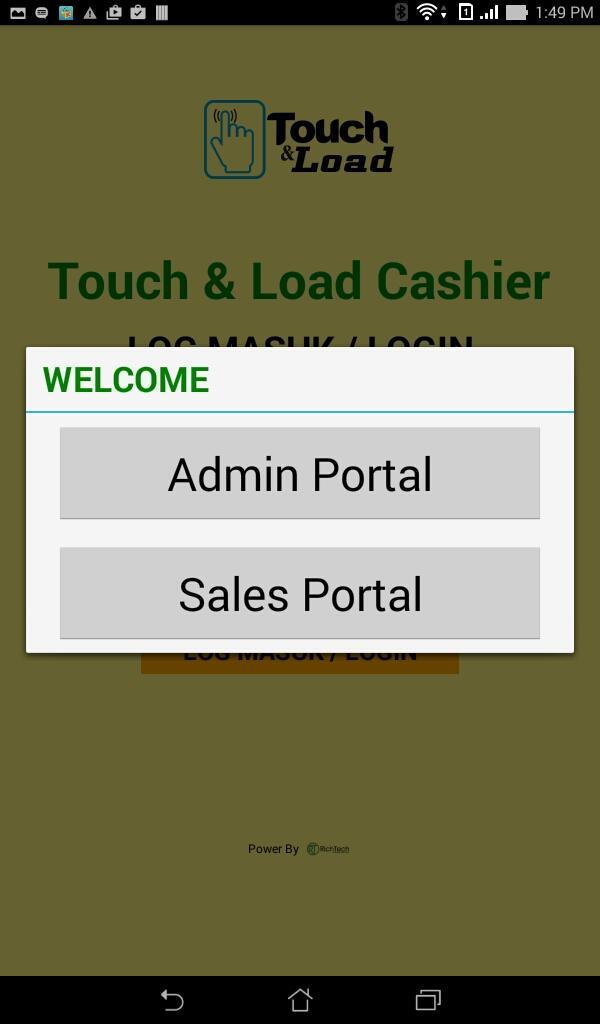Open the Admin Portal

click(300, 473)
